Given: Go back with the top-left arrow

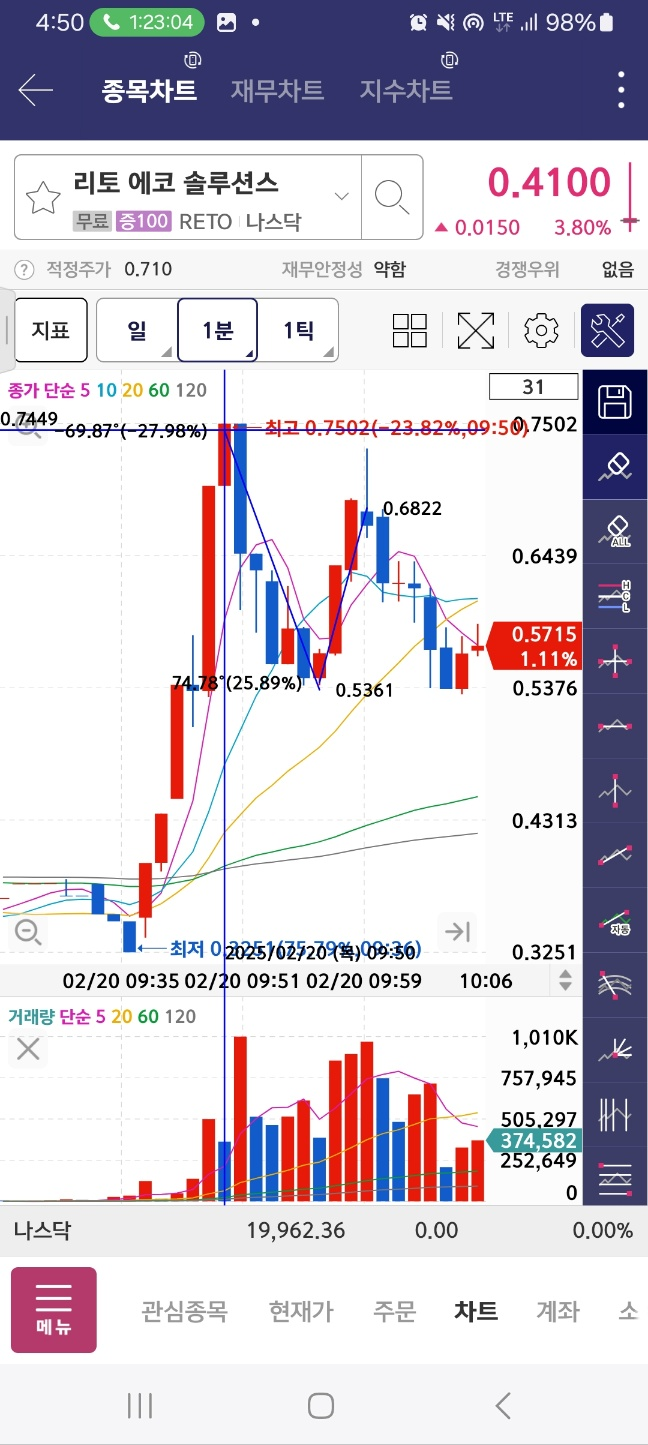Looking at the screenshot, I should pyautogui.click(x=36, y=91).
